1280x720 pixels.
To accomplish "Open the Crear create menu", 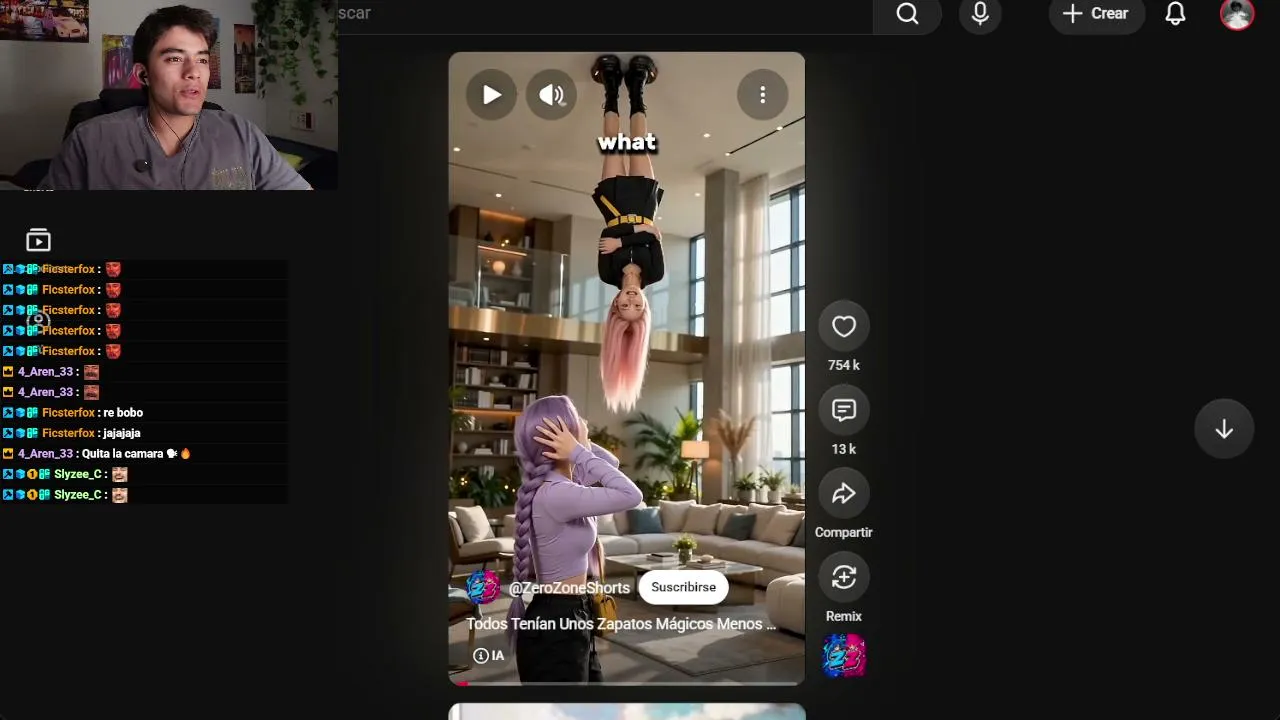I will (x=1096, y=14).
